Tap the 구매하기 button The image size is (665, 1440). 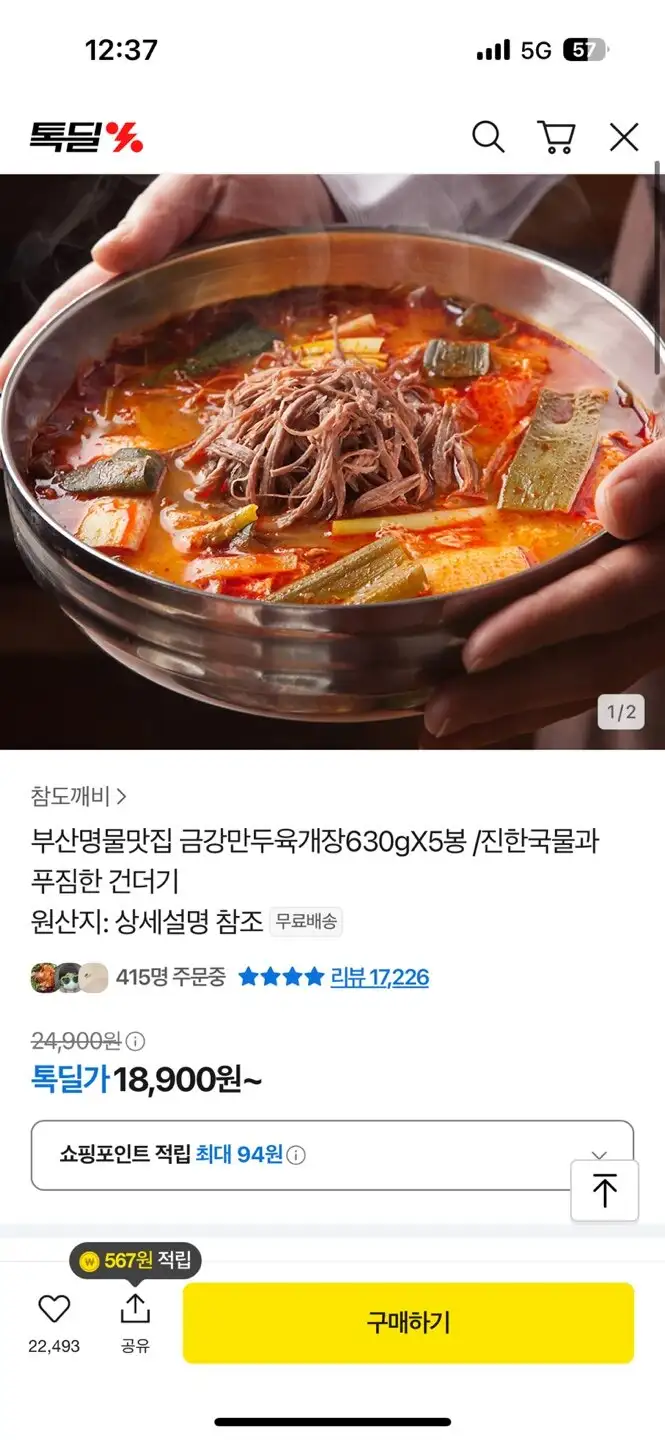[408, 1323]
